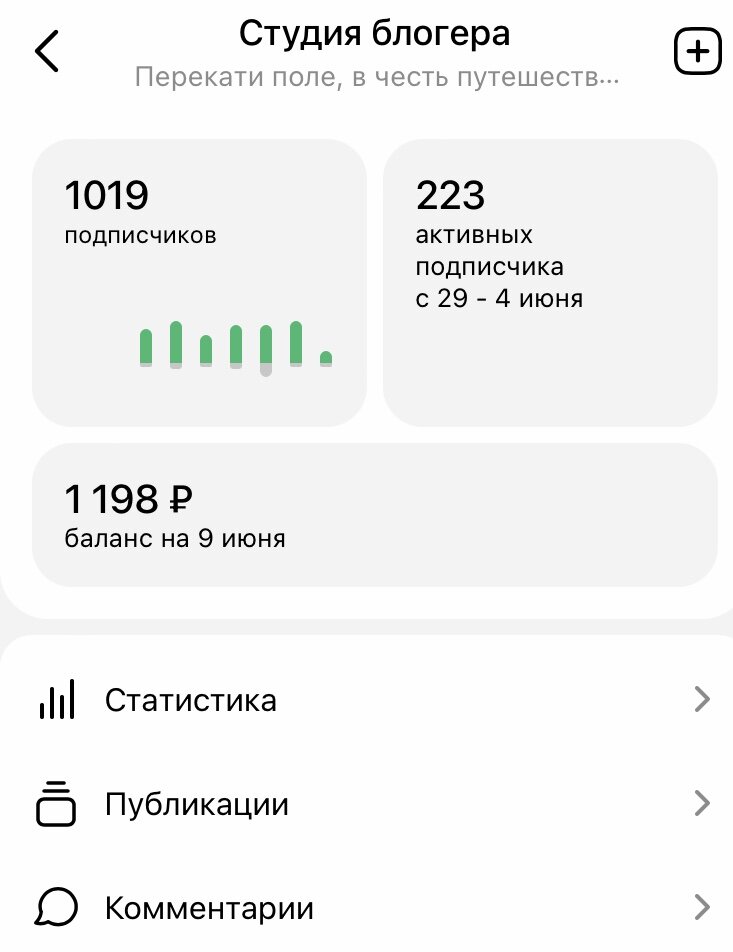Expand the chevron next to Статистика
The image size is (733, 952).
[x=701, y=700]
